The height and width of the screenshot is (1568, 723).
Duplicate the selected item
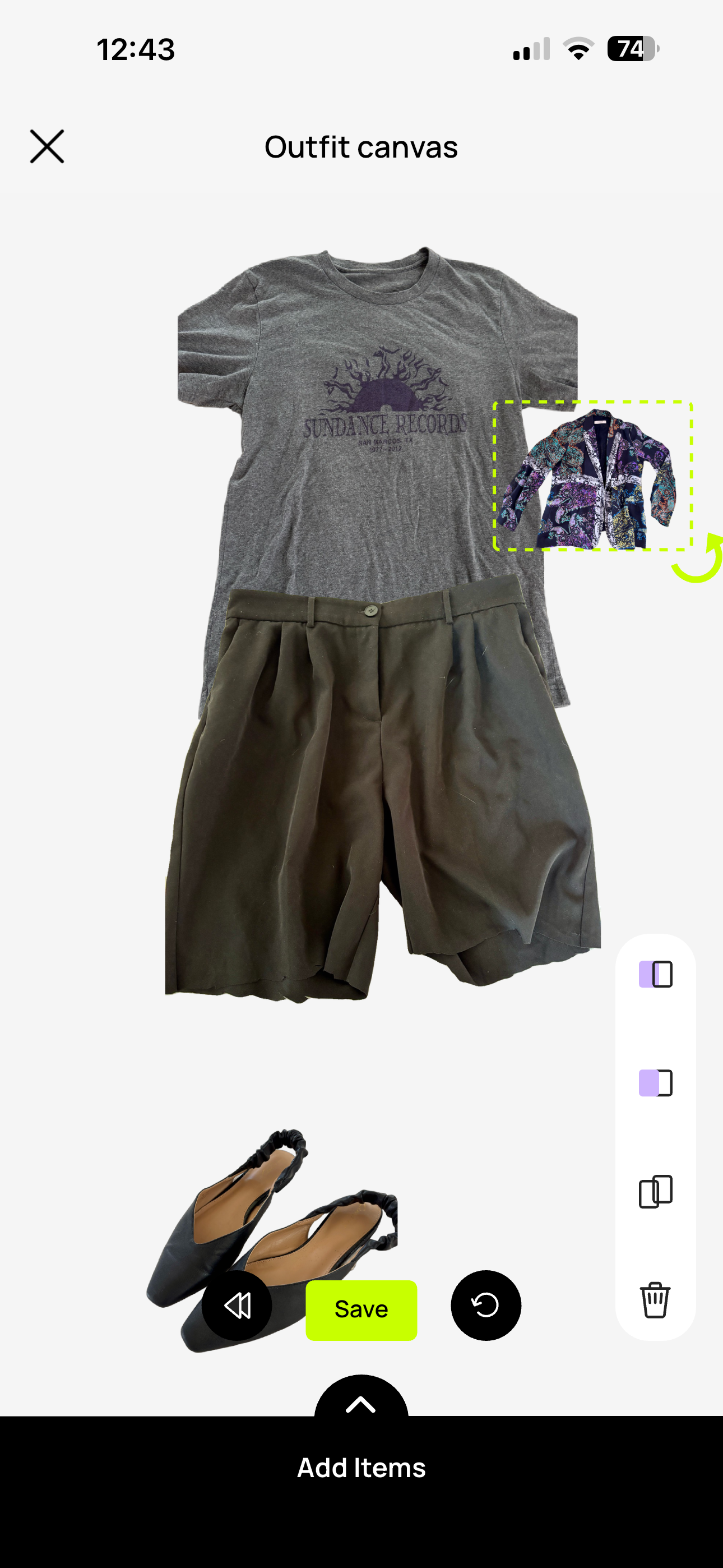(655, 1191)
